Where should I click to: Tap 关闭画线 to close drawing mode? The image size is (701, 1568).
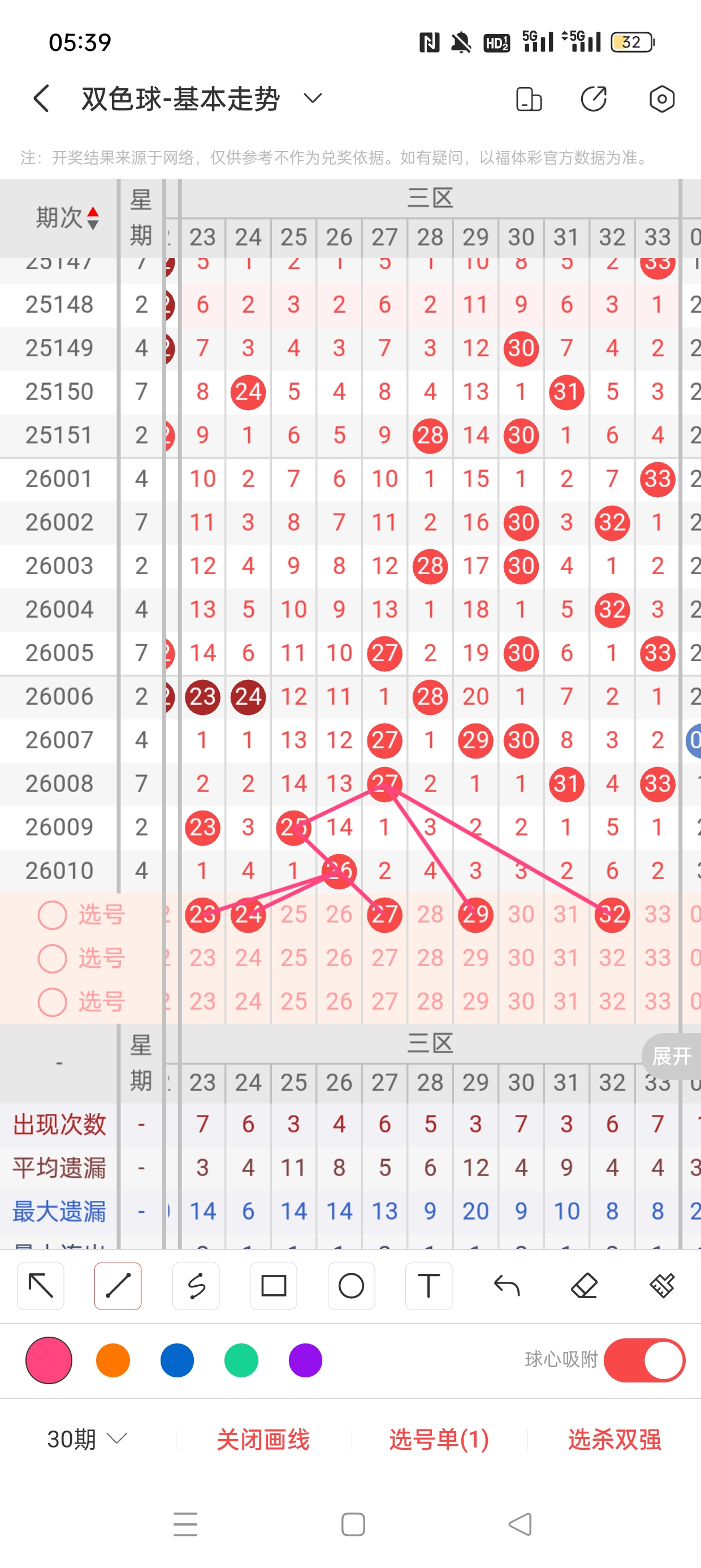[263, 1439]
